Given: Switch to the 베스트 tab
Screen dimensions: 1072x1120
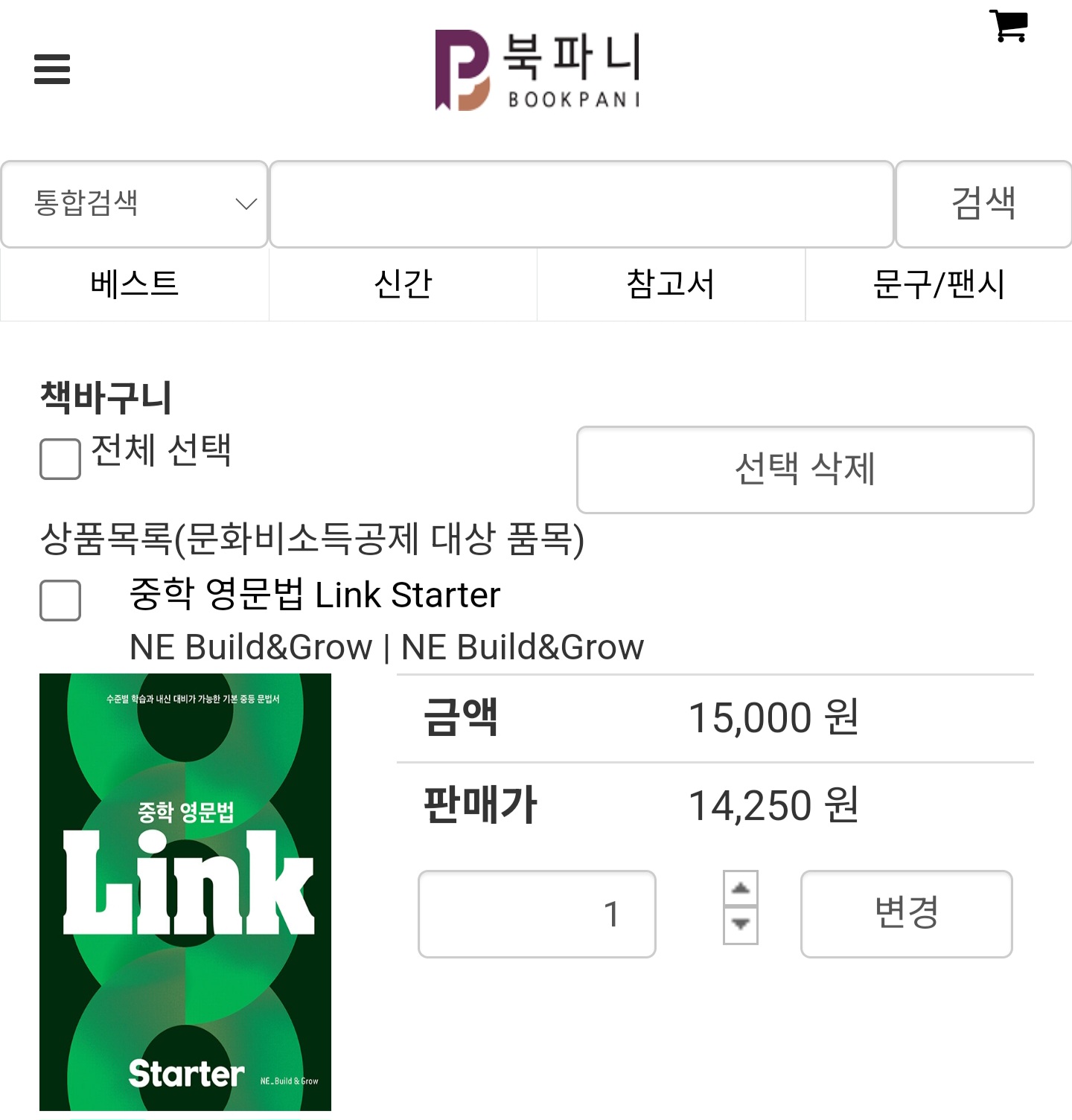Looking at the screenshot, I should click(135, 284).
